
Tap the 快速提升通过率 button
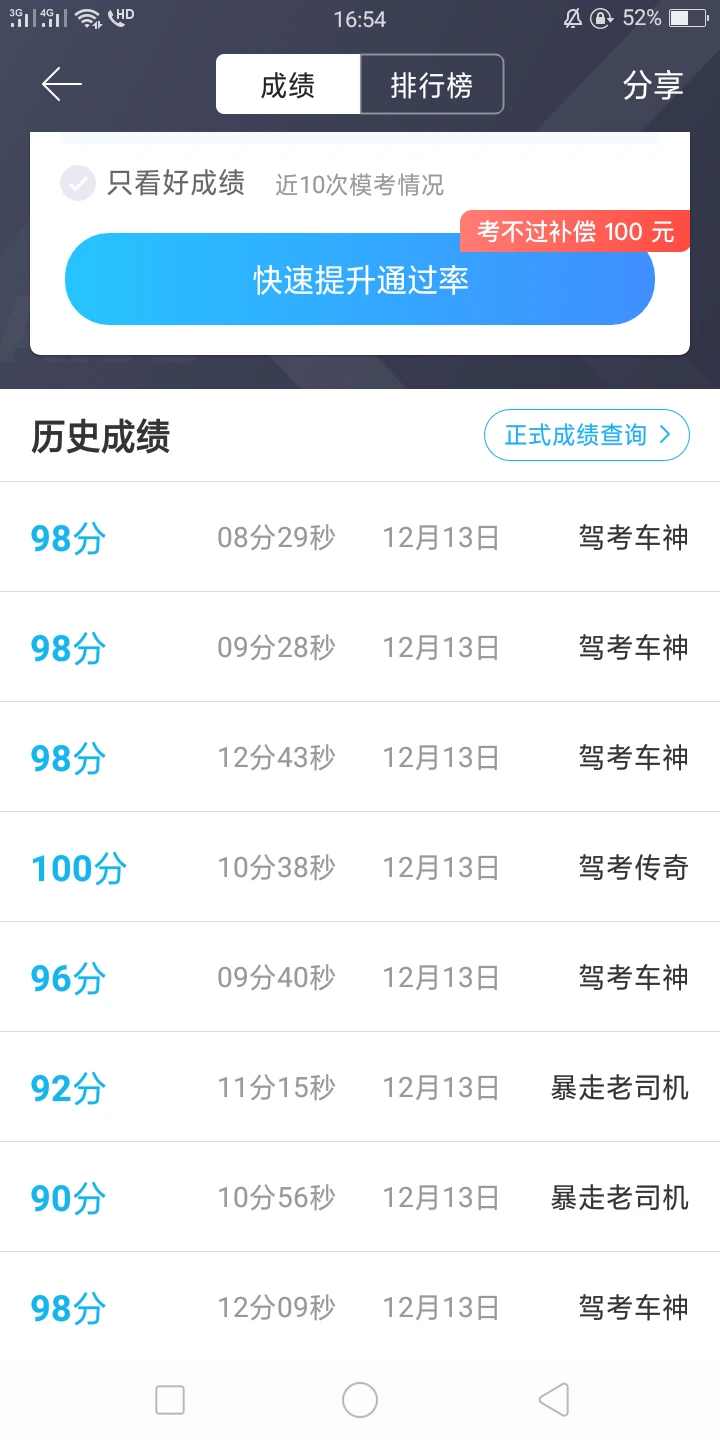(x=360, y=280)
